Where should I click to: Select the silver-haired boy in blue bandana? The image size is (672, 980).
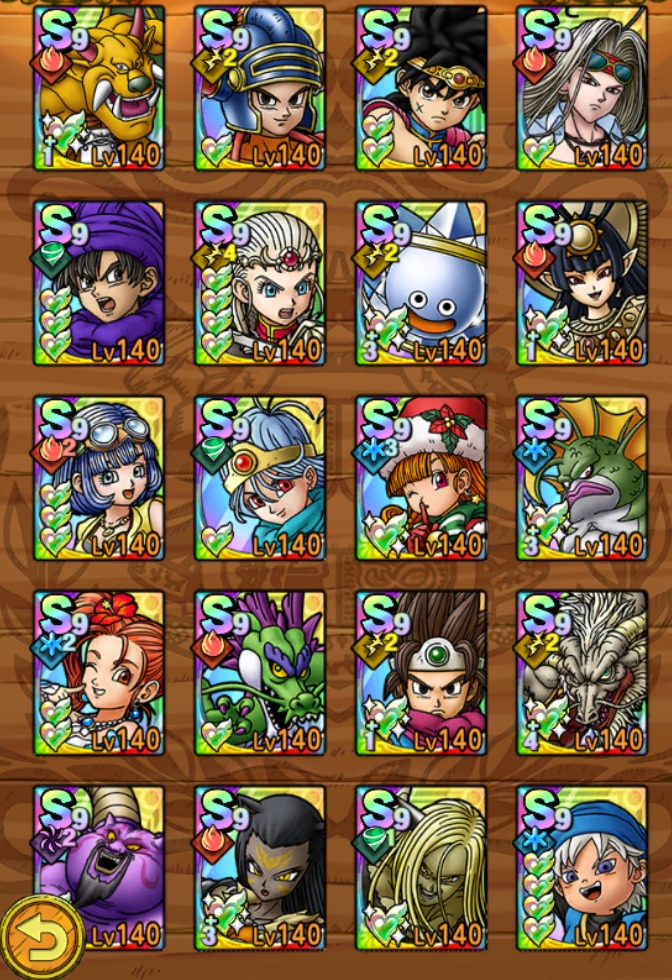click(581, 866)
